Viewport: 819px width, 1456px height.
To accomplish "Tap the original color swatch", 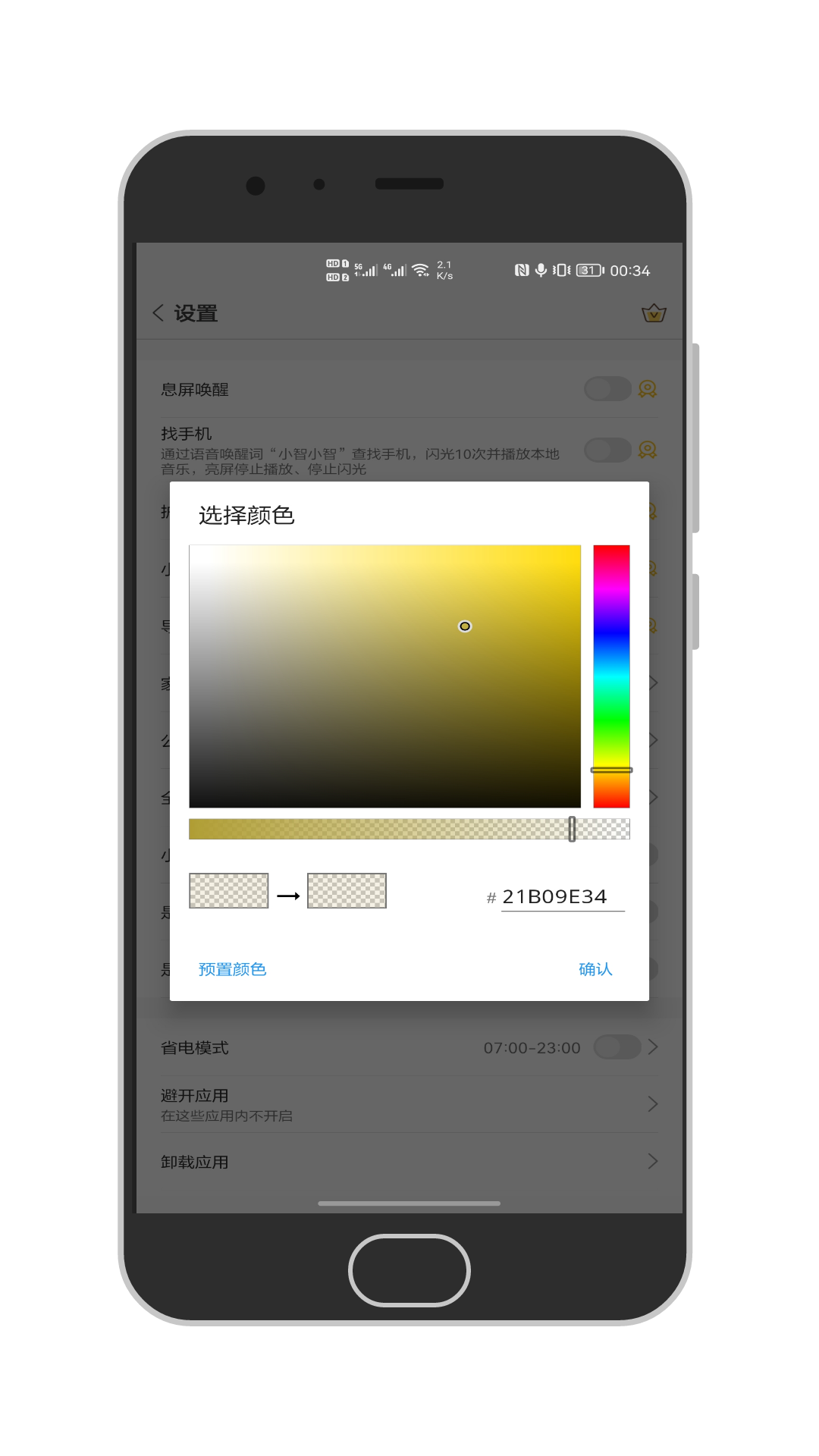I will 228,890.
